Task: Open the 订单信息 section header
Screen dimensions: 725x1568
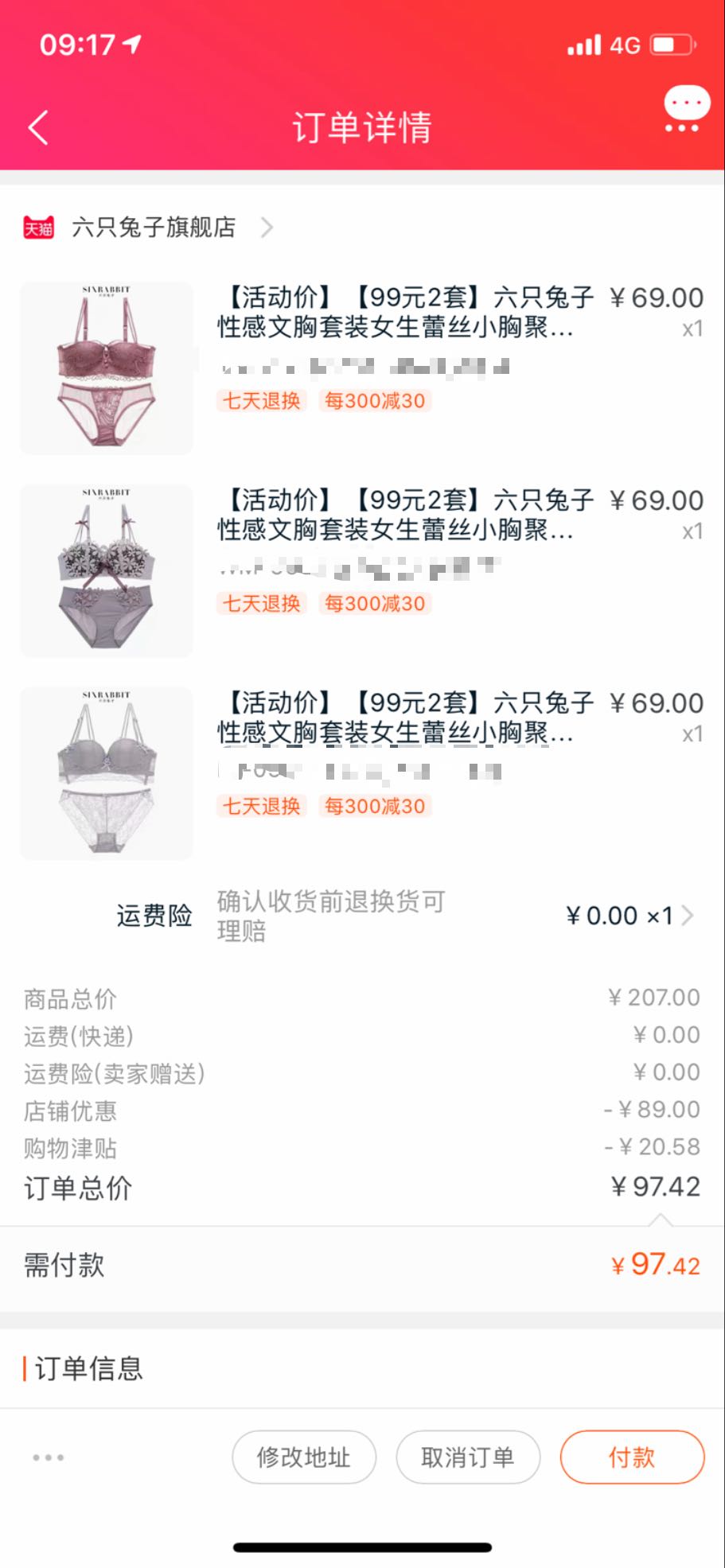Action: pyautogui.click(x=88, y=1367)
